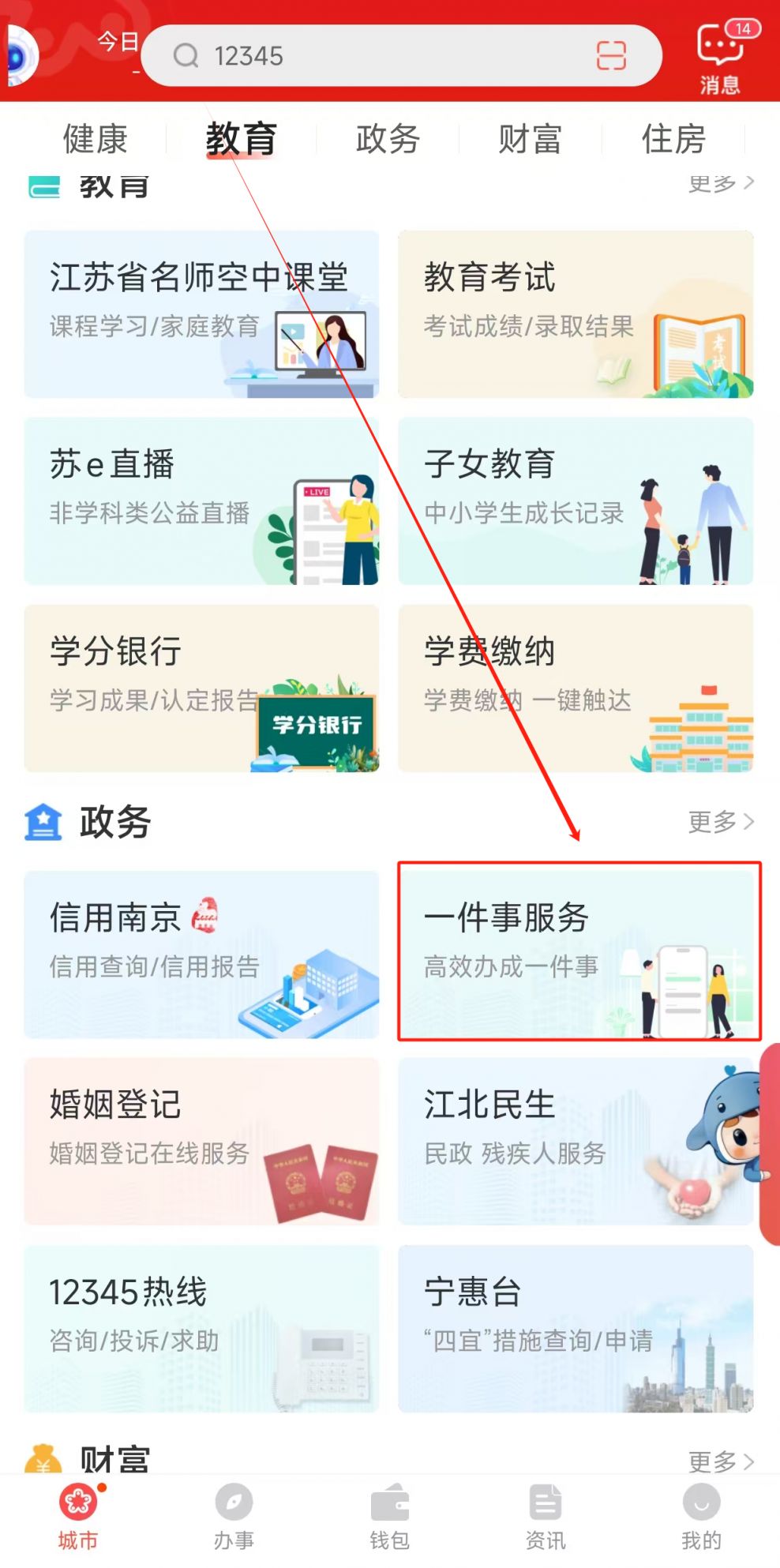Open the 12345热线 card
Screen dimensions: 780x1568
tap(201, 1328)
